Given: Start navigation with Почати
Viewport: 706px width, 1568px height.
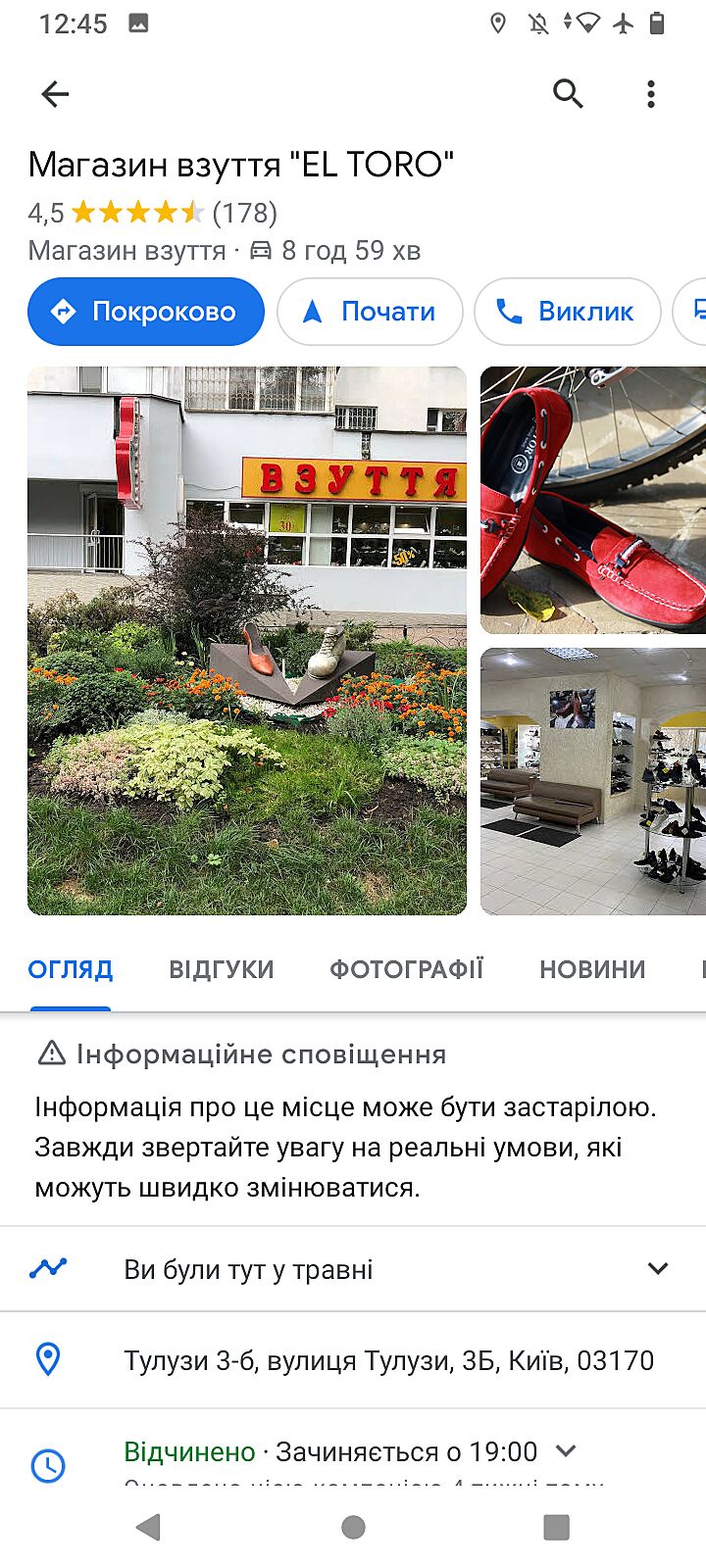Looking at the screenshot, I should pos(370,312).
